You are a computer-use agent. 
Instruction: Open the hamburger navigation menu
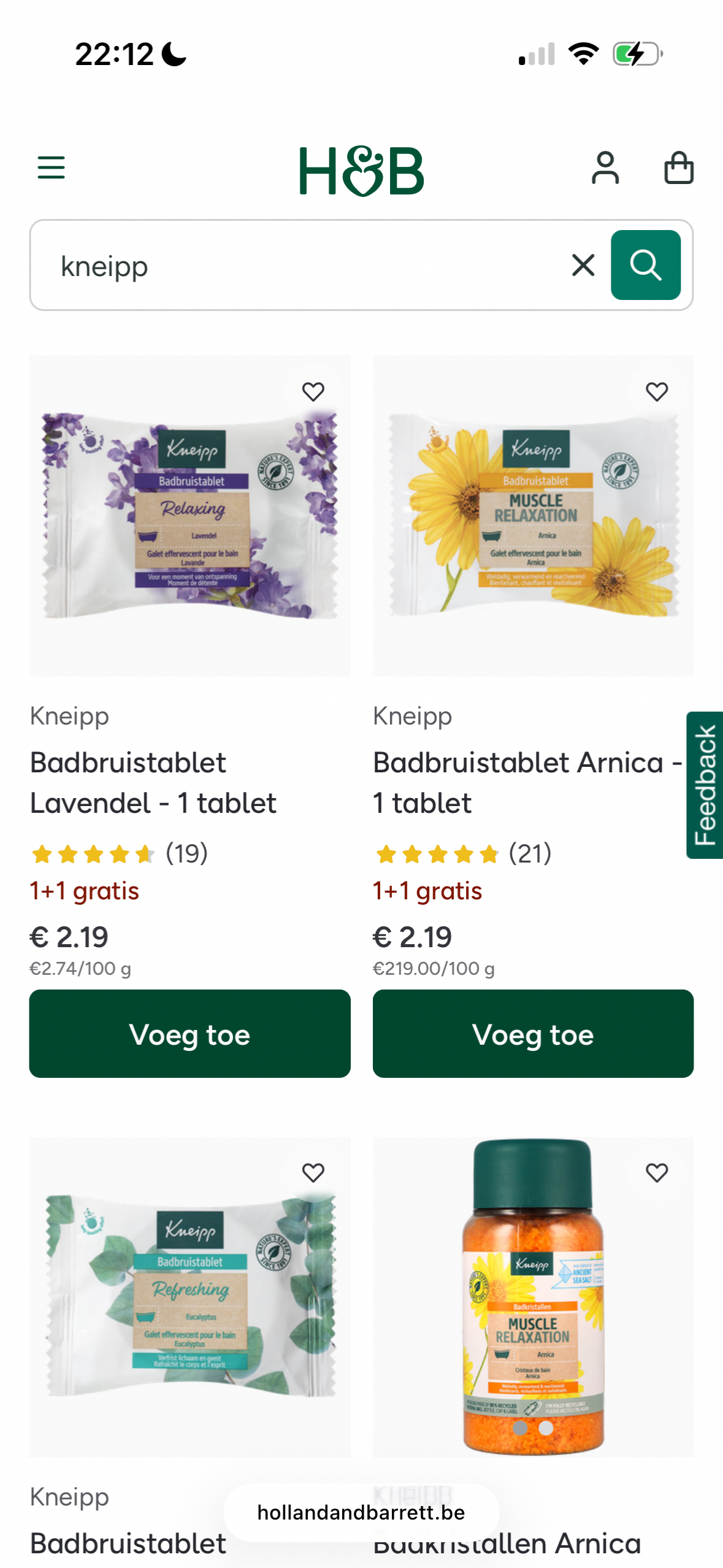pyautogui.click(x=52, y=168)
